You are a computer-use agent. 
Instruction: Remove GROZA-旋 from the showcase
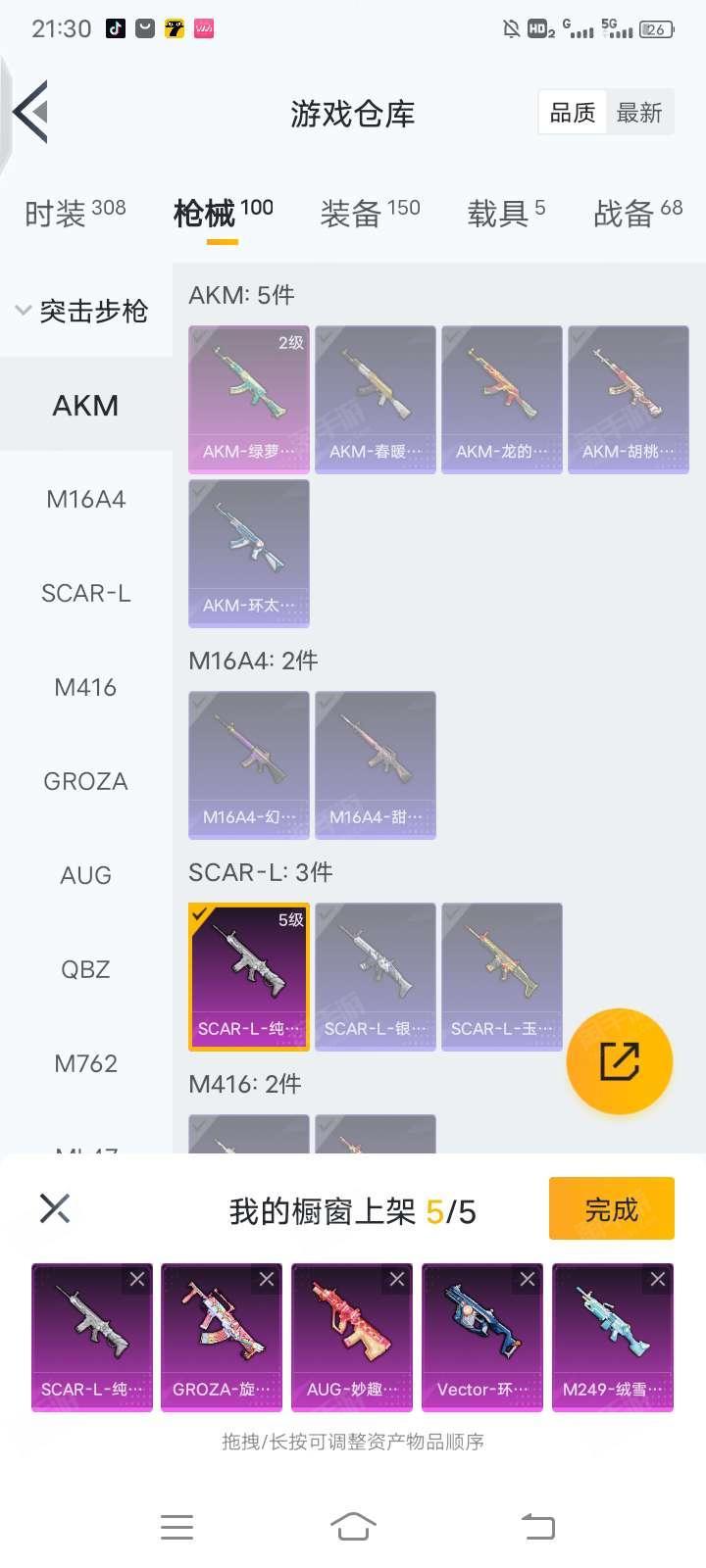[266, 1279]
